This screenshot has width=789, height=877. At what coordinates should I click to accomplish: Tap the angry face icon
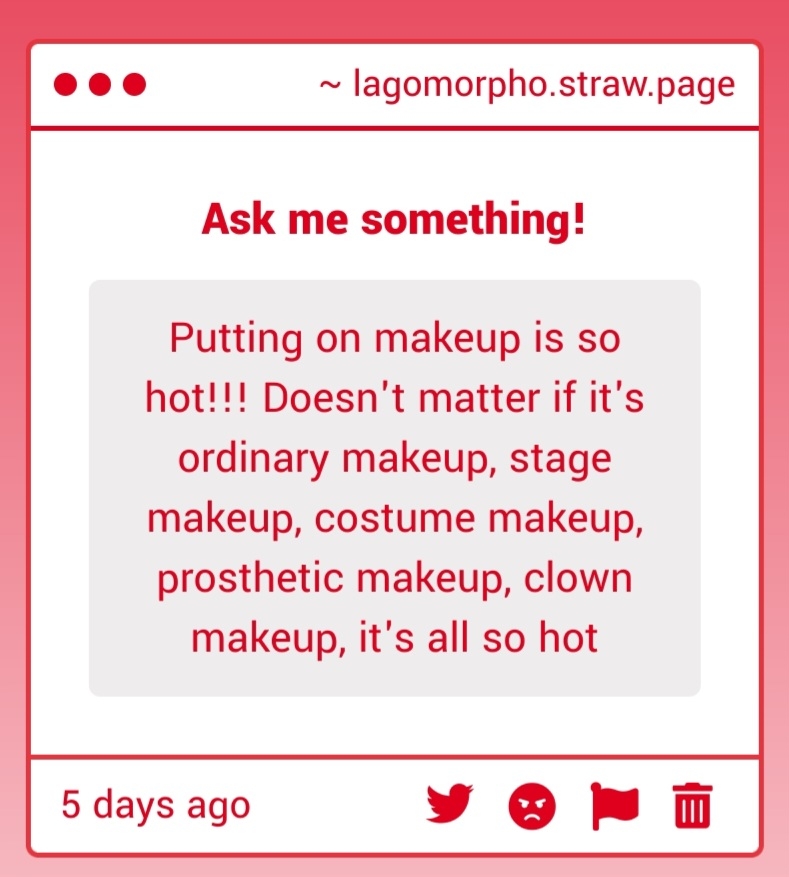point(532,805)
